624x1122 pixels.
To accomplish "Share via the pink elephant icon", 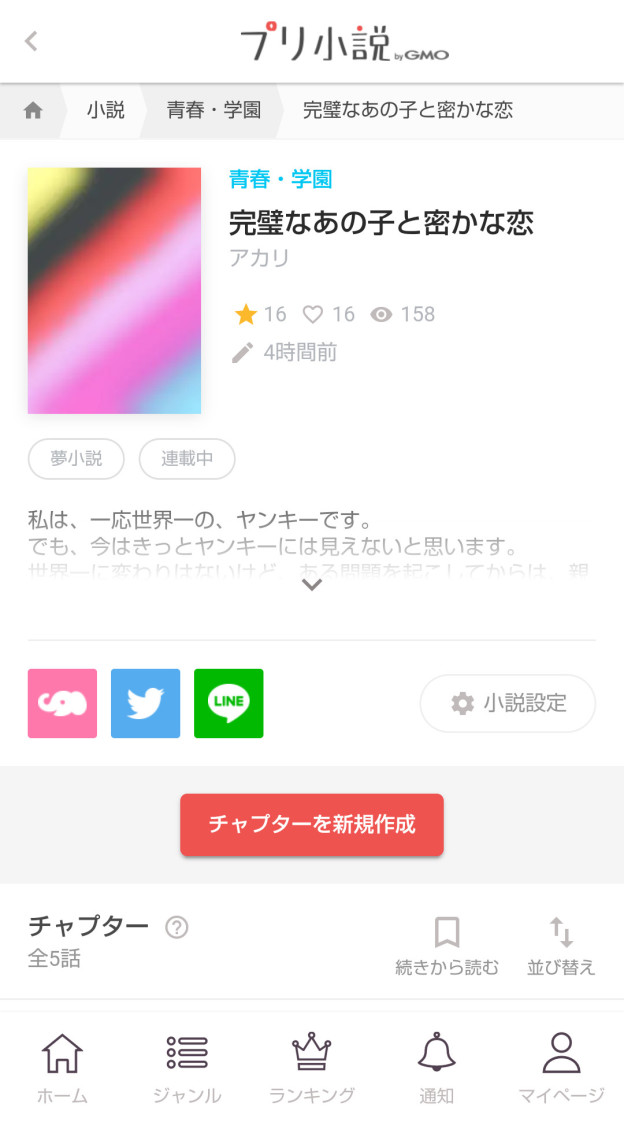I will tap(62, 703).
